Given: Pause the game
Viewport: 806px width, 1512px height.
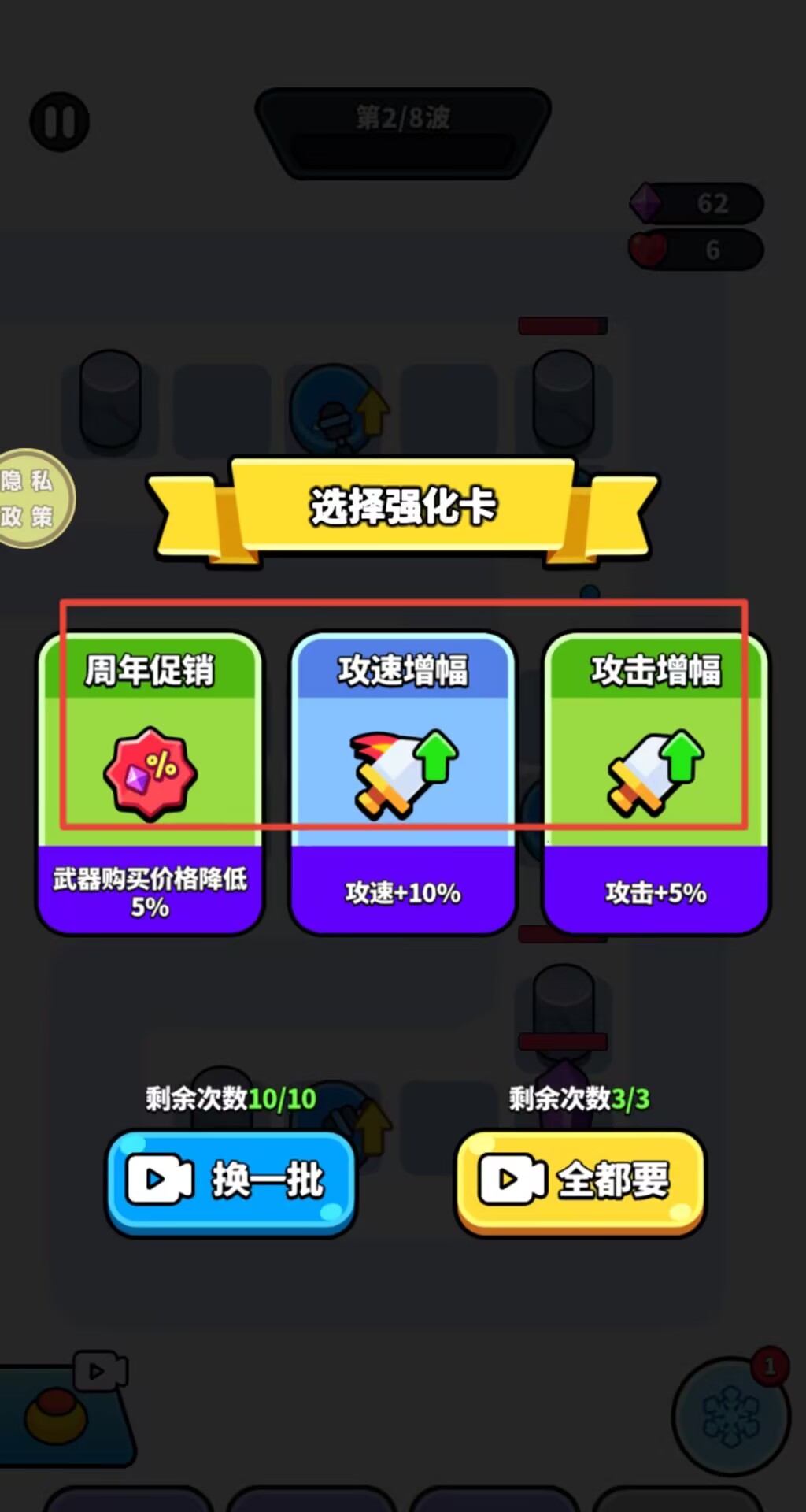Looking at the screenshot, I should point(60,122).
